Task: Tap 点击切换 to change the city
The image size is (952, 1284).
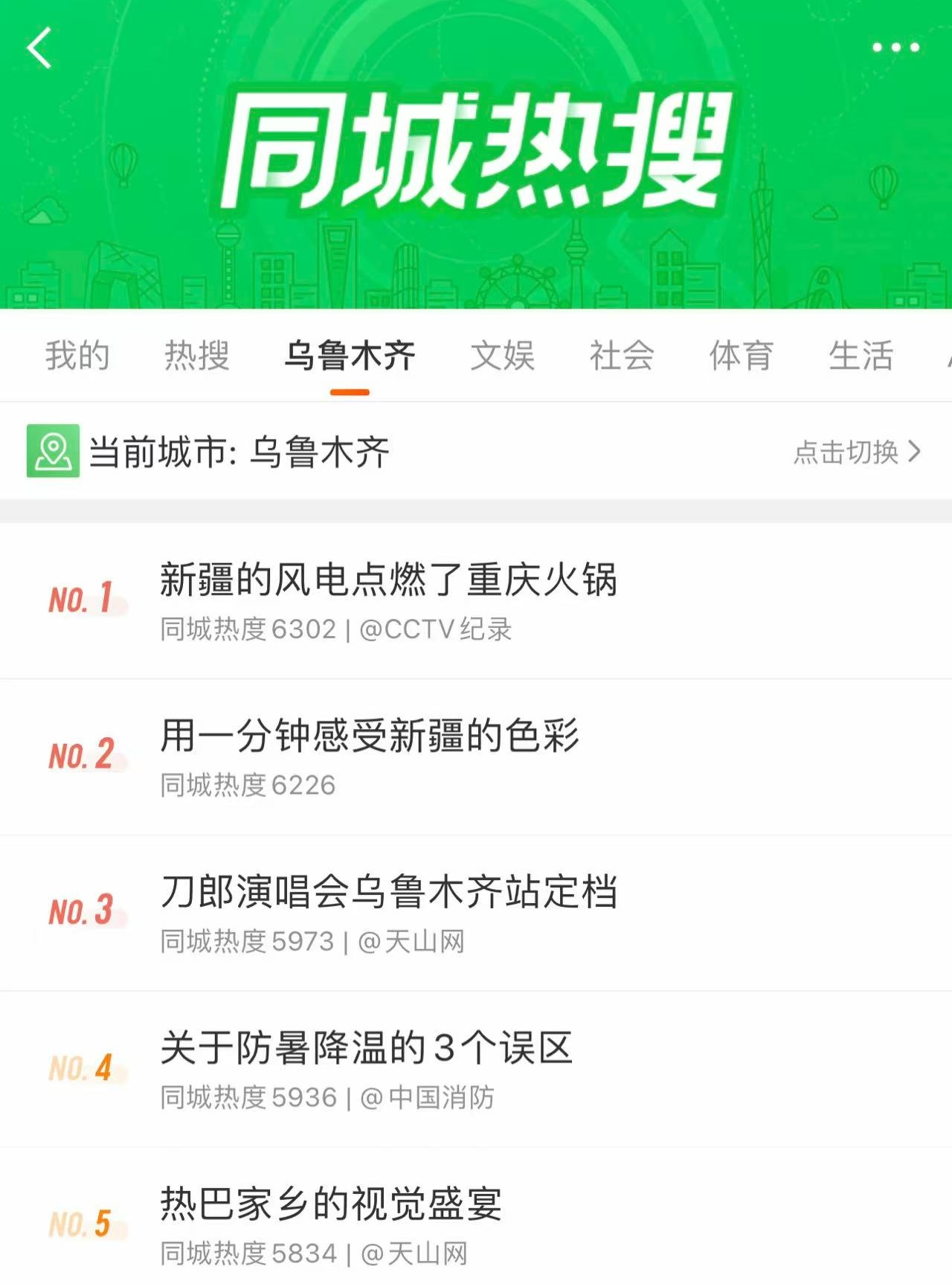Action: 857,452
